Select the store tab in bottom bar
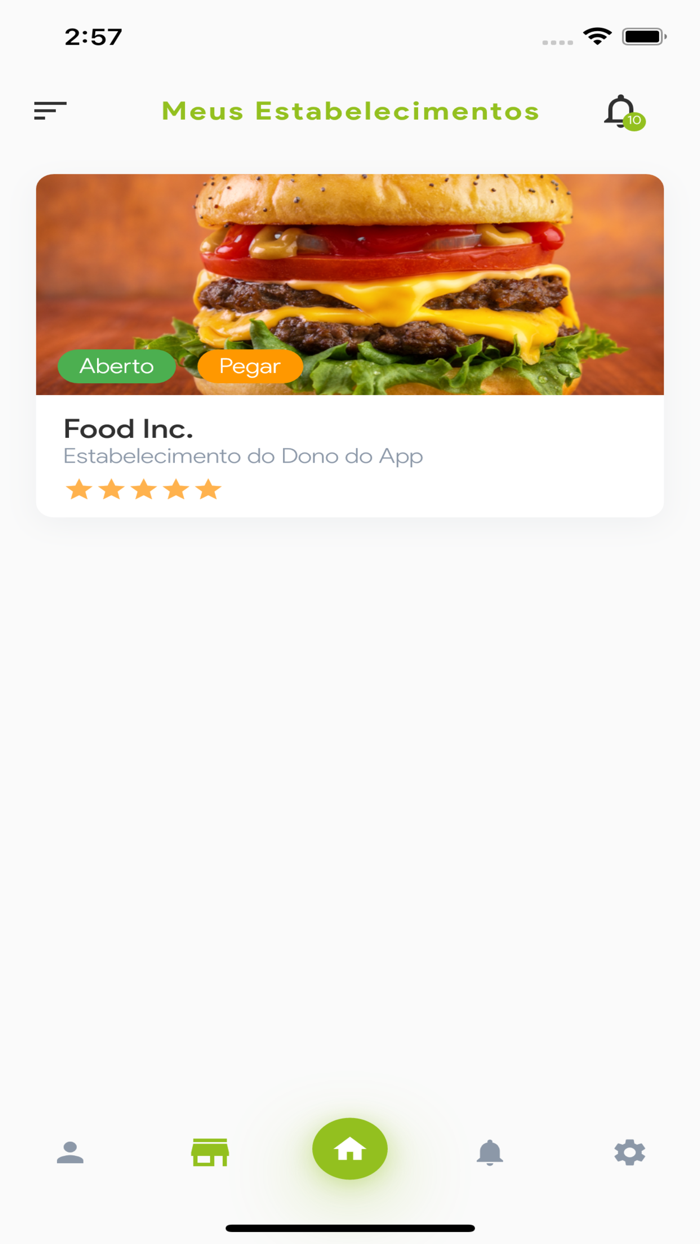Image resolution: width=700 pixels, height=1244 pixels. (x=210, y=1152)
